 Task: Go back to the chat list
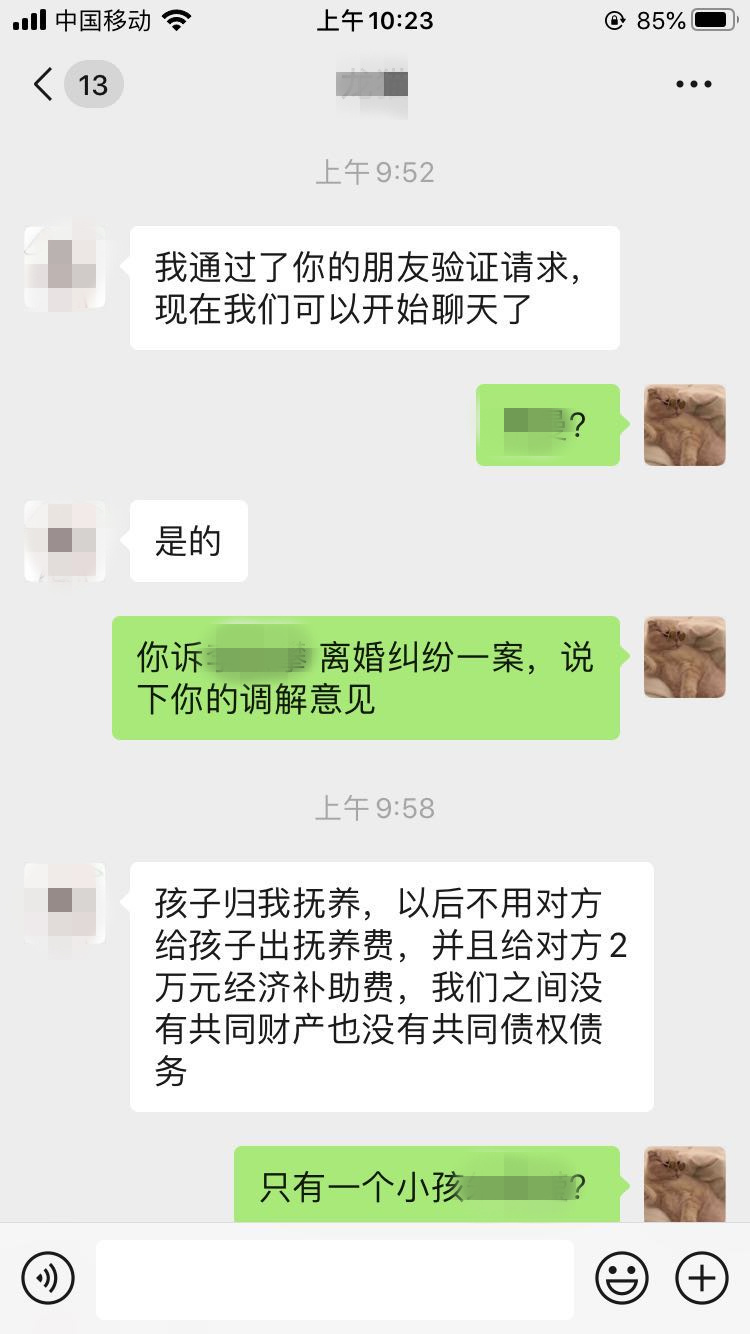[43, 85]
